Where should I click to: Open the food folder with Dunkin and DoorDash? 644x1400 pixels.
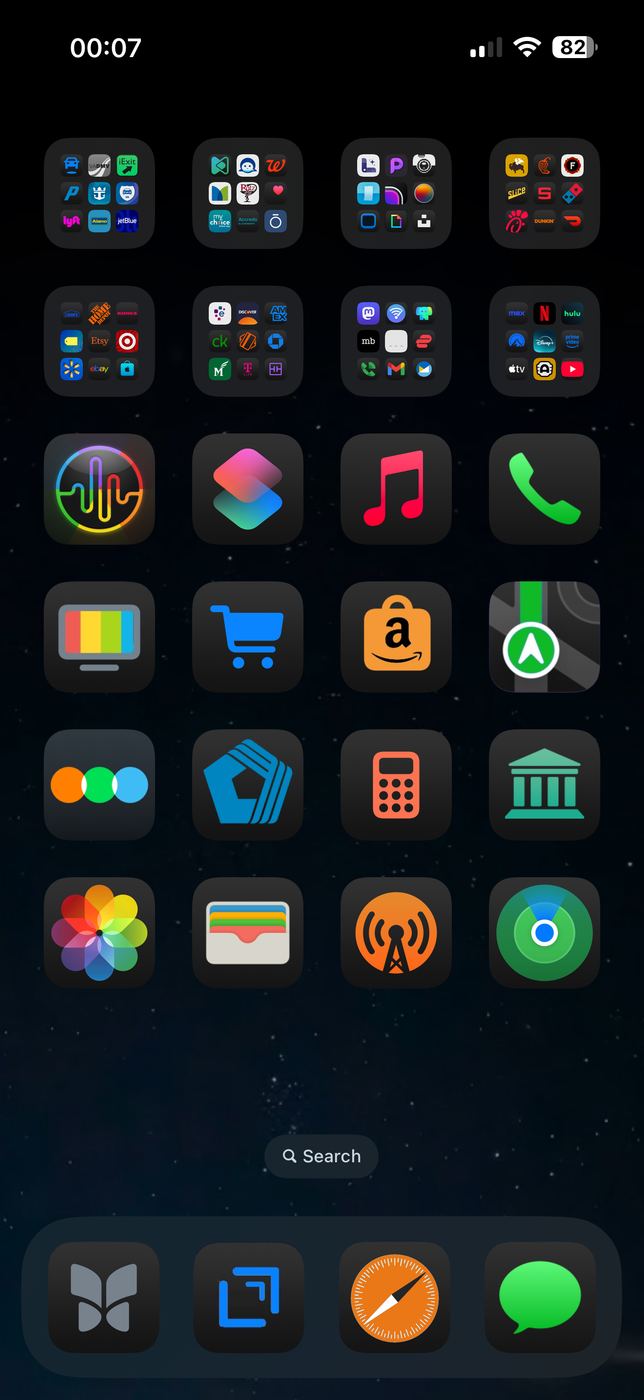point(544,193)
